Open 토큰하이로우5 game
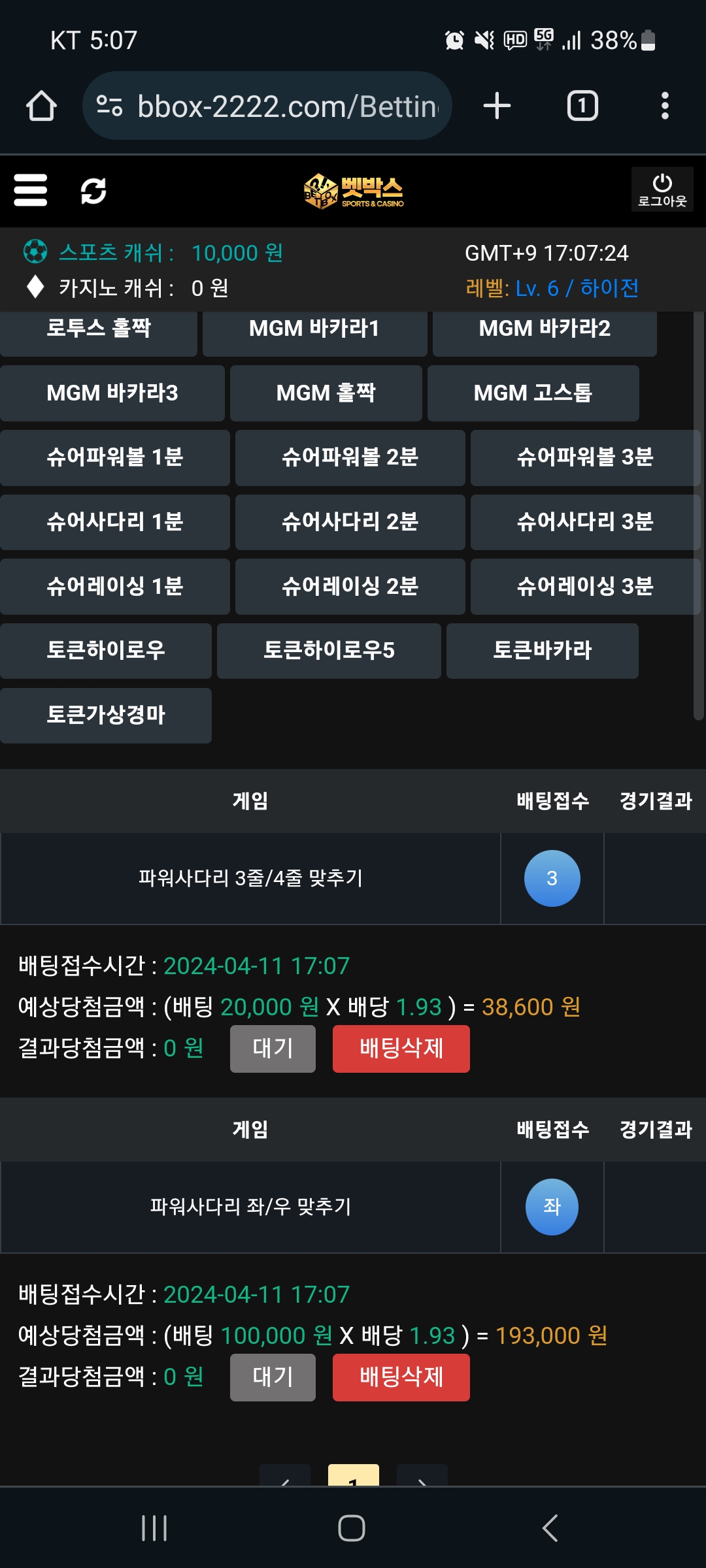 coord(329,651)
